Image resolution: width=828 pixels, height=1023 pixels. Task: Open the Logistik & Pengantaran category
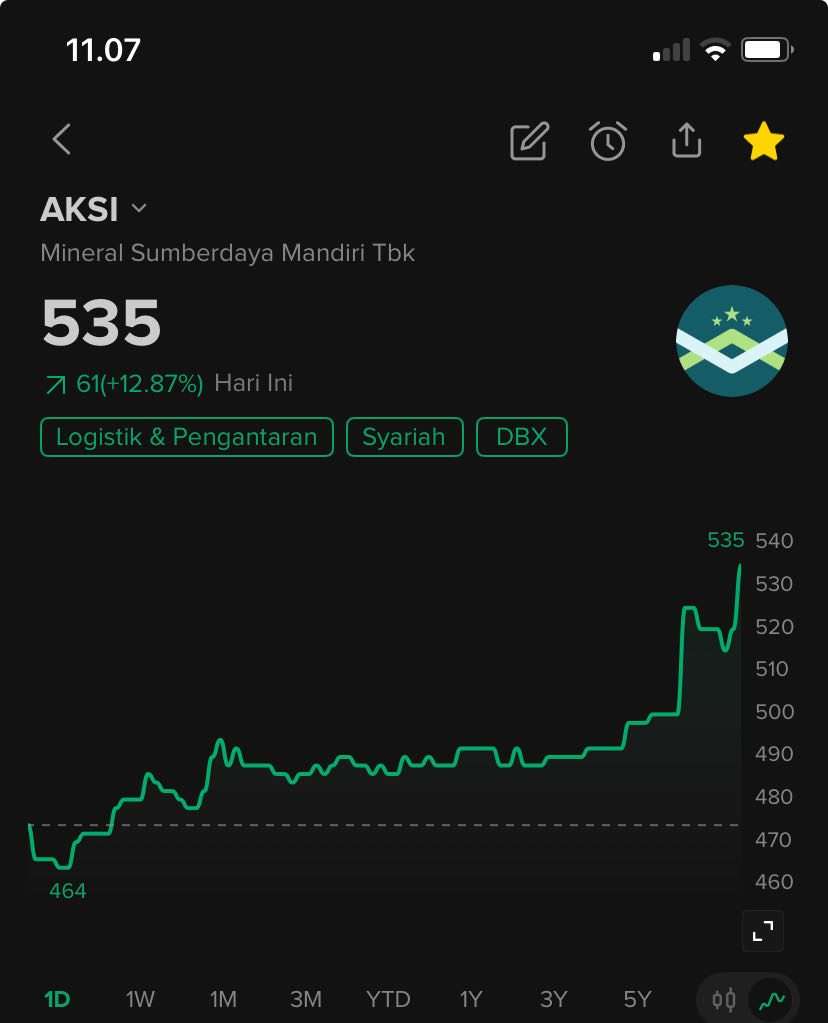click(x=186, y=437)
